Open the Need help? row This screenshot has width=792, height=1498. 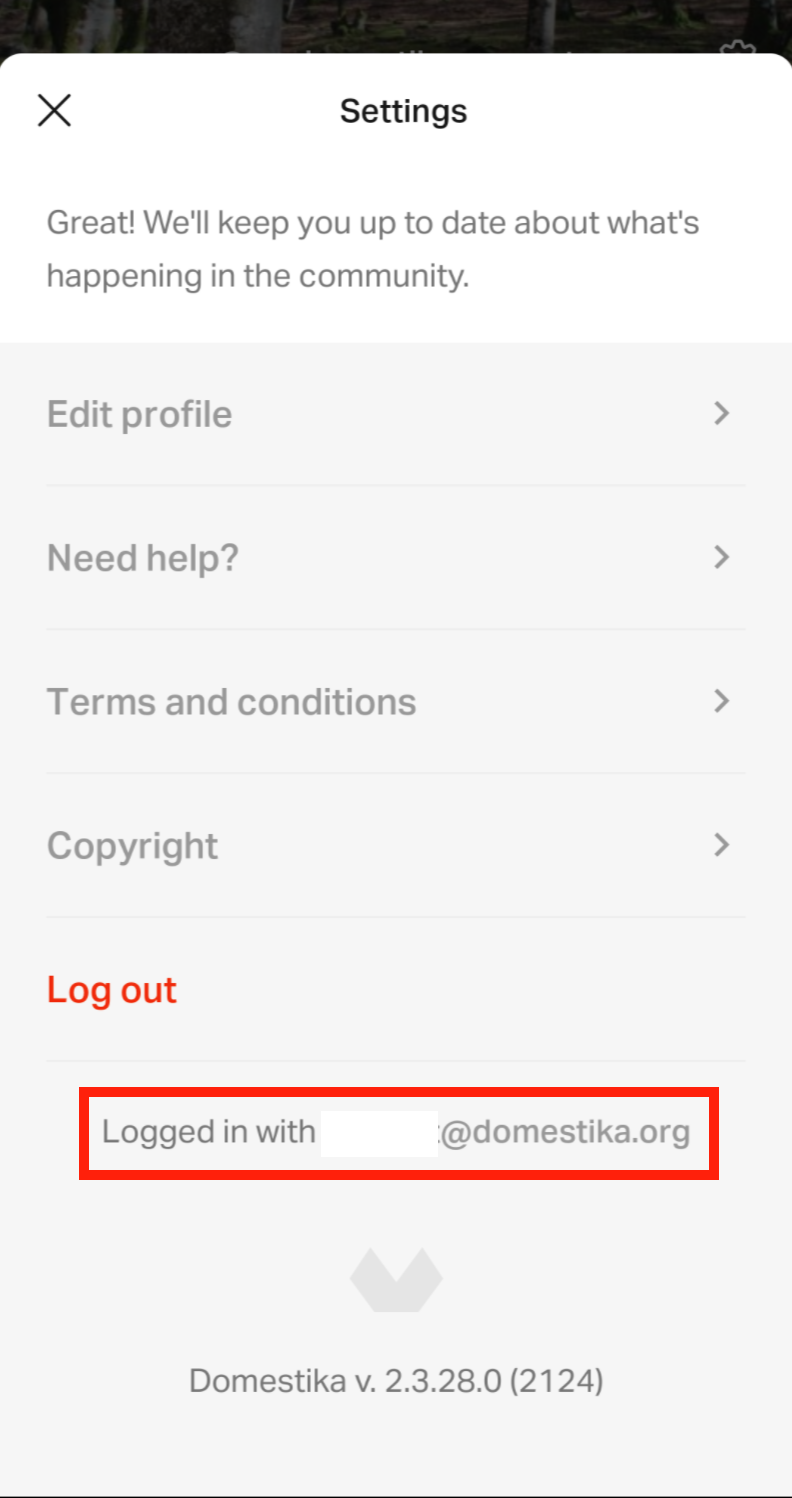pyautogui.click(x=396, y=558)
